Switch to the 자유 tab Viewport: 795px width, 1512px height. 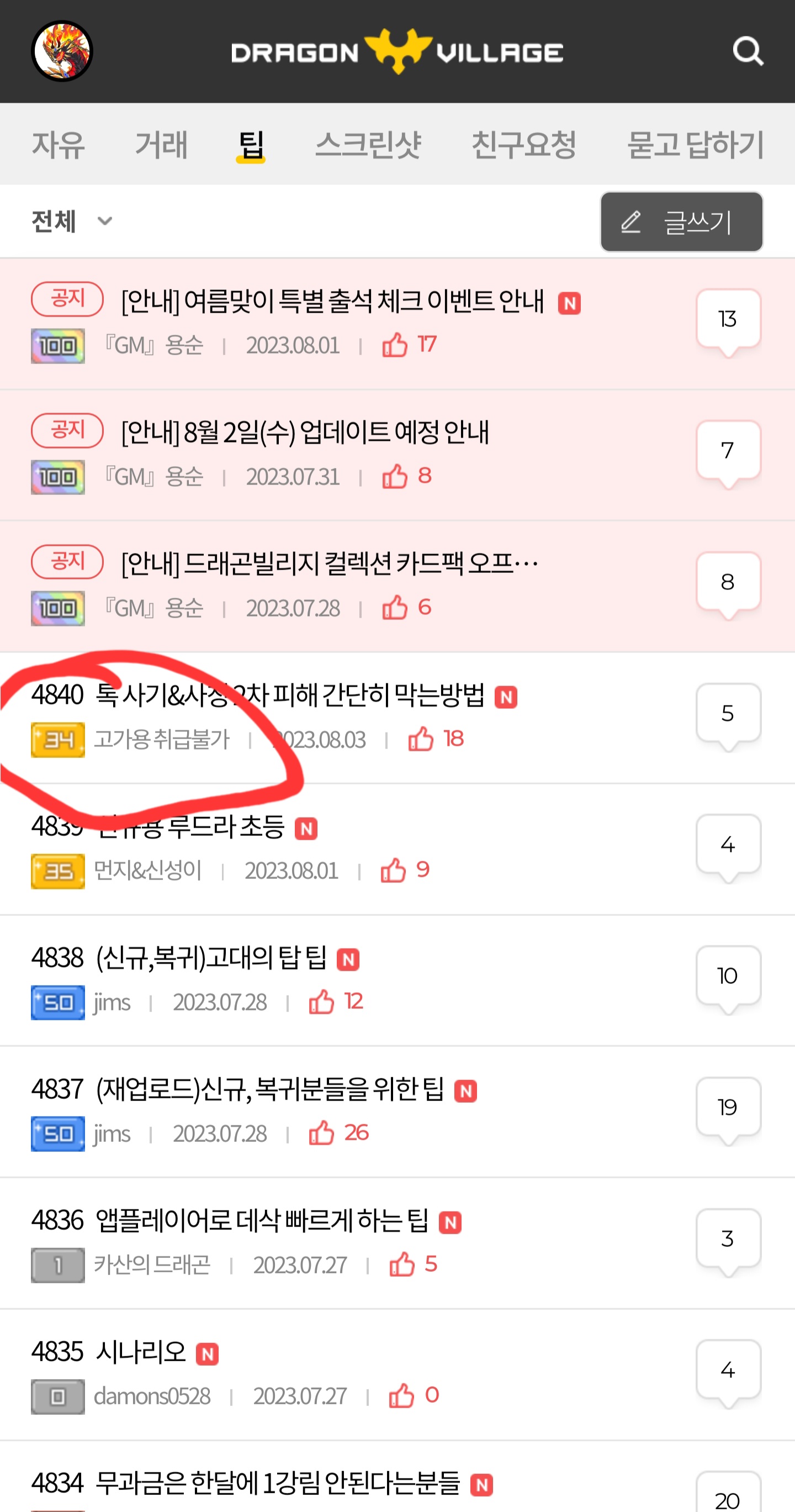click(58, 144)
